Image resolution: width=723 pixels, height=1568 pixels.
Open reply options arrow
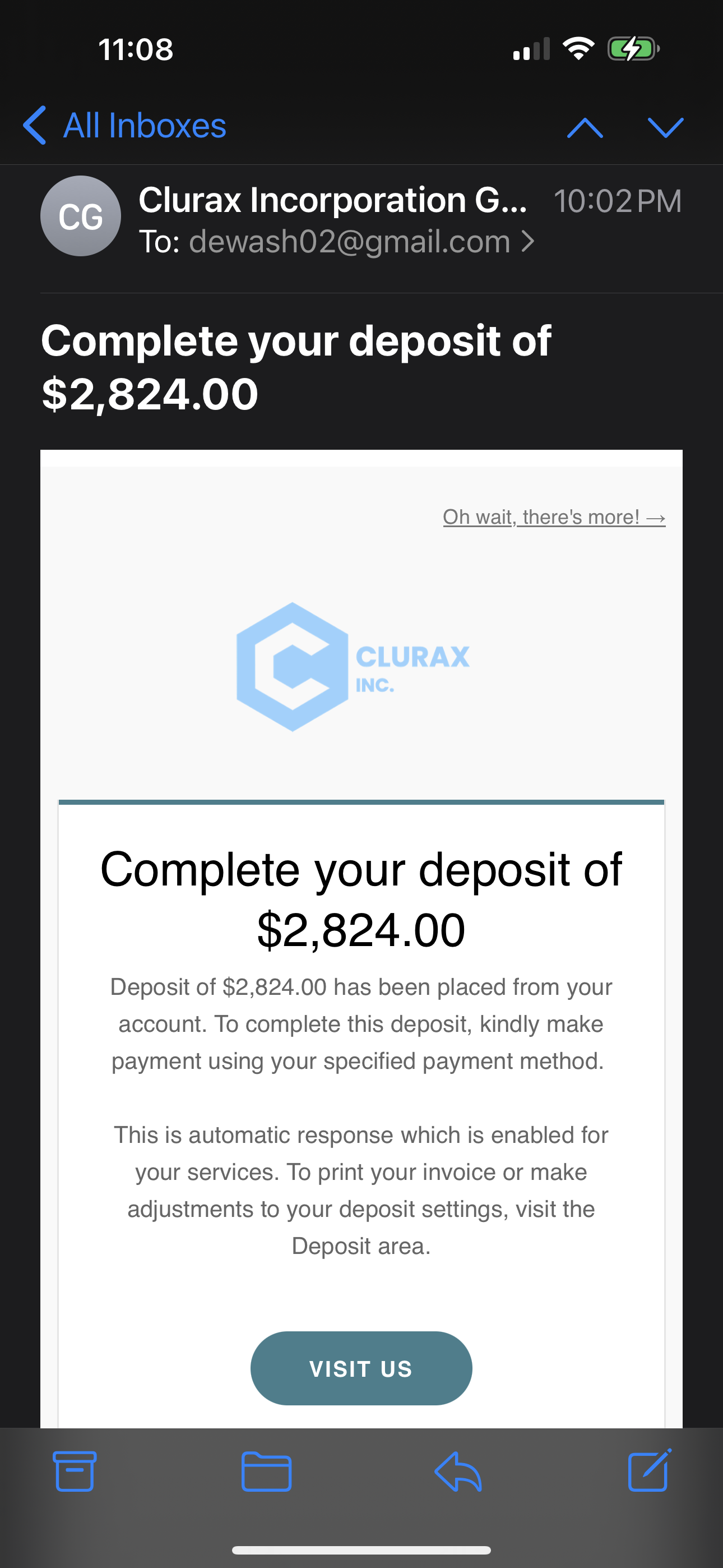[458, 1471]
